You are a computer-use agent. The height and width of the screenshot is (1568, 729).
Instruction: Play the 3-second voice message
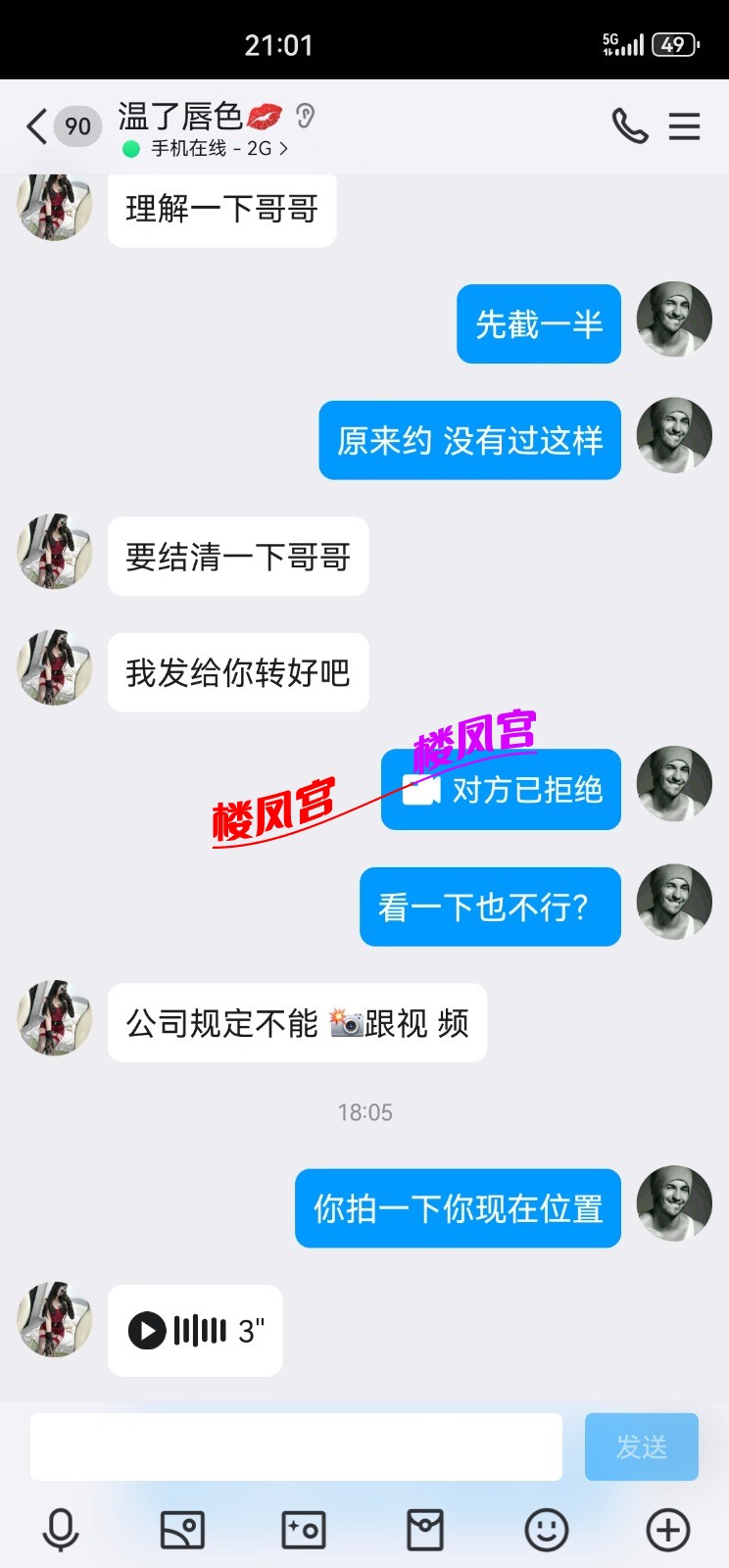pos(147,1331)
